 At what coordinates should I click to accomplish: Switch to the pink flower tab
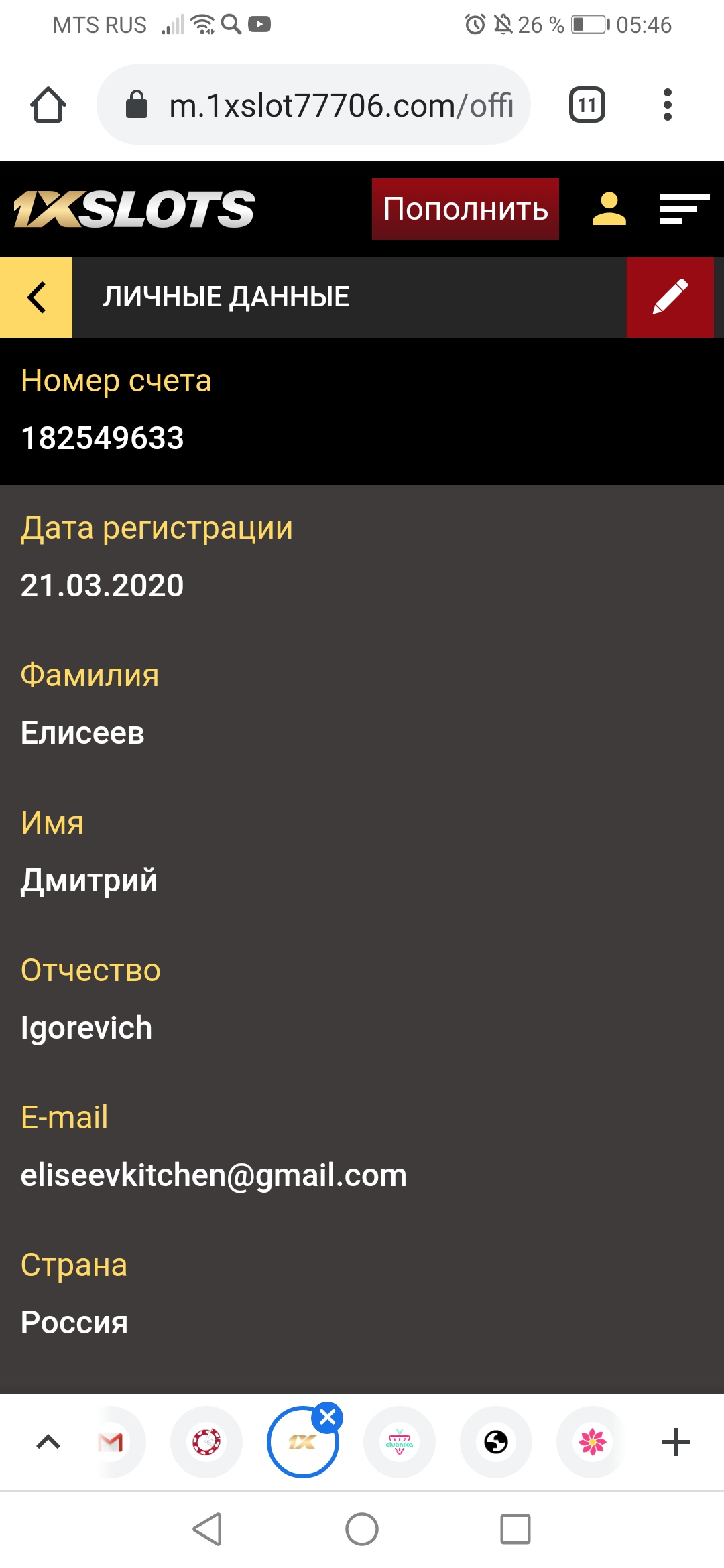point(593,1442)
